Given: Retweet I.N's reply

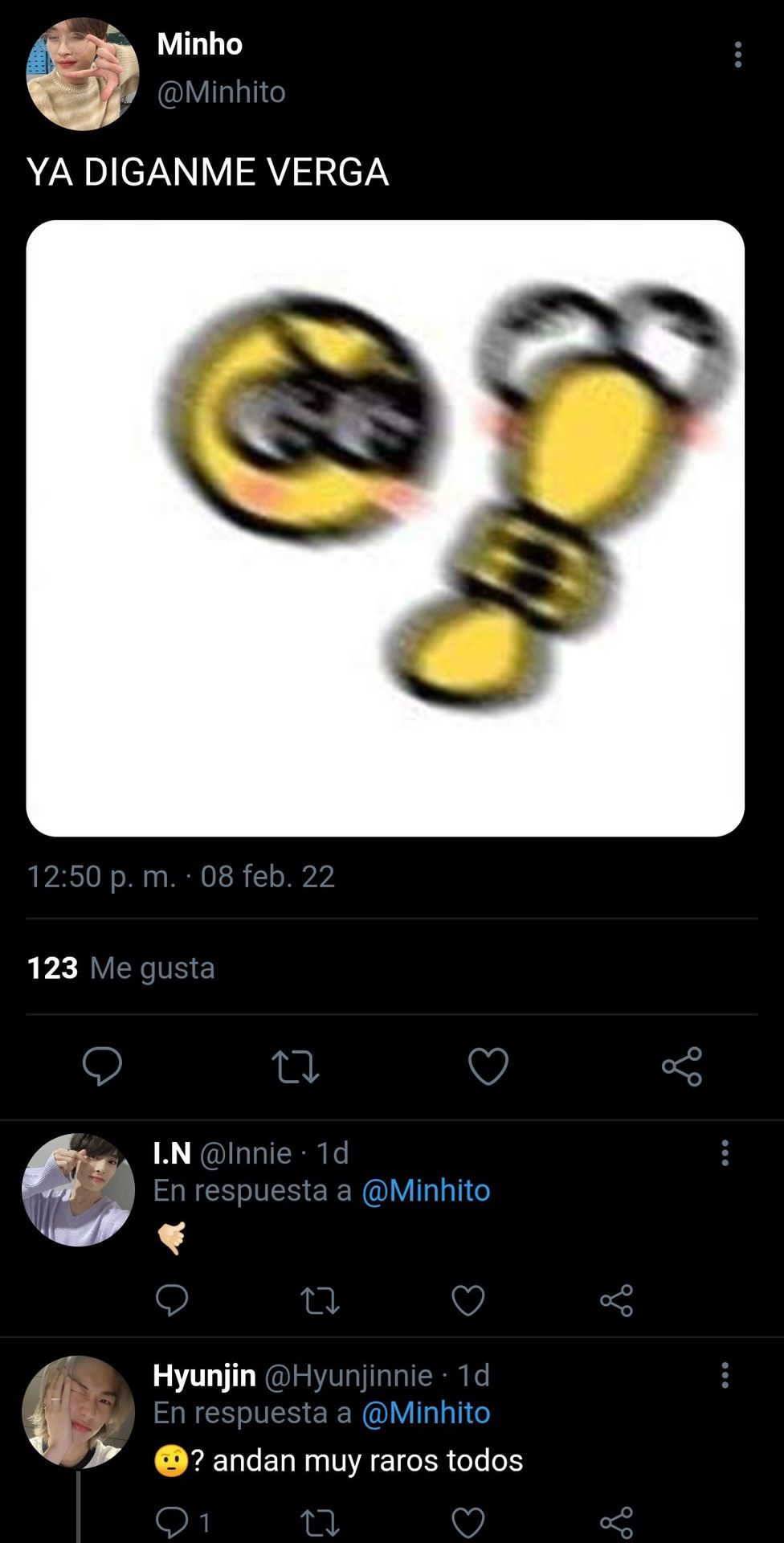Looking at the screenshot, I should tap(319, 1299).
